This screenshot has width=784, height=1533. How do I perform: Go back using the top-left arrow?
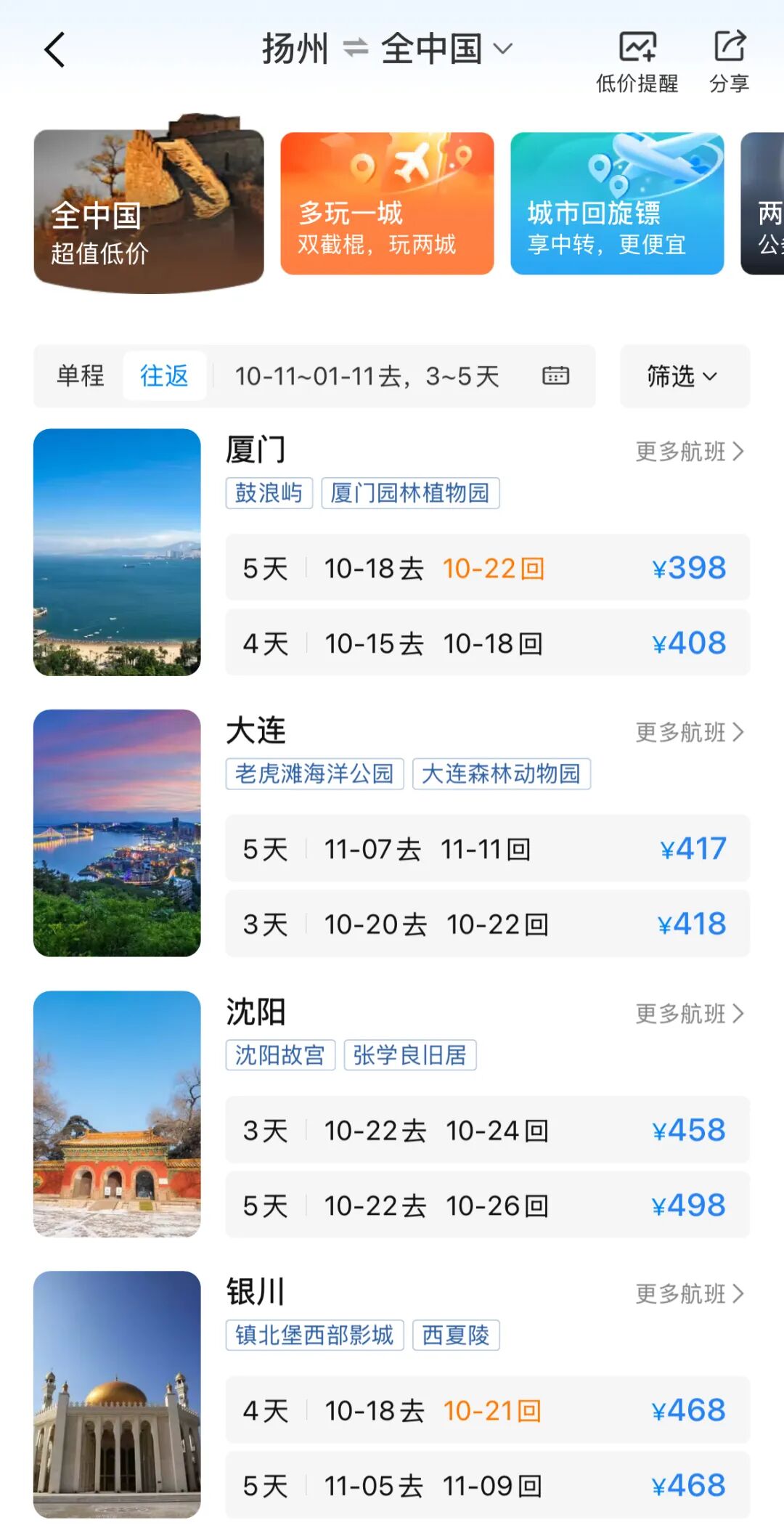click(x=55, y=50)
